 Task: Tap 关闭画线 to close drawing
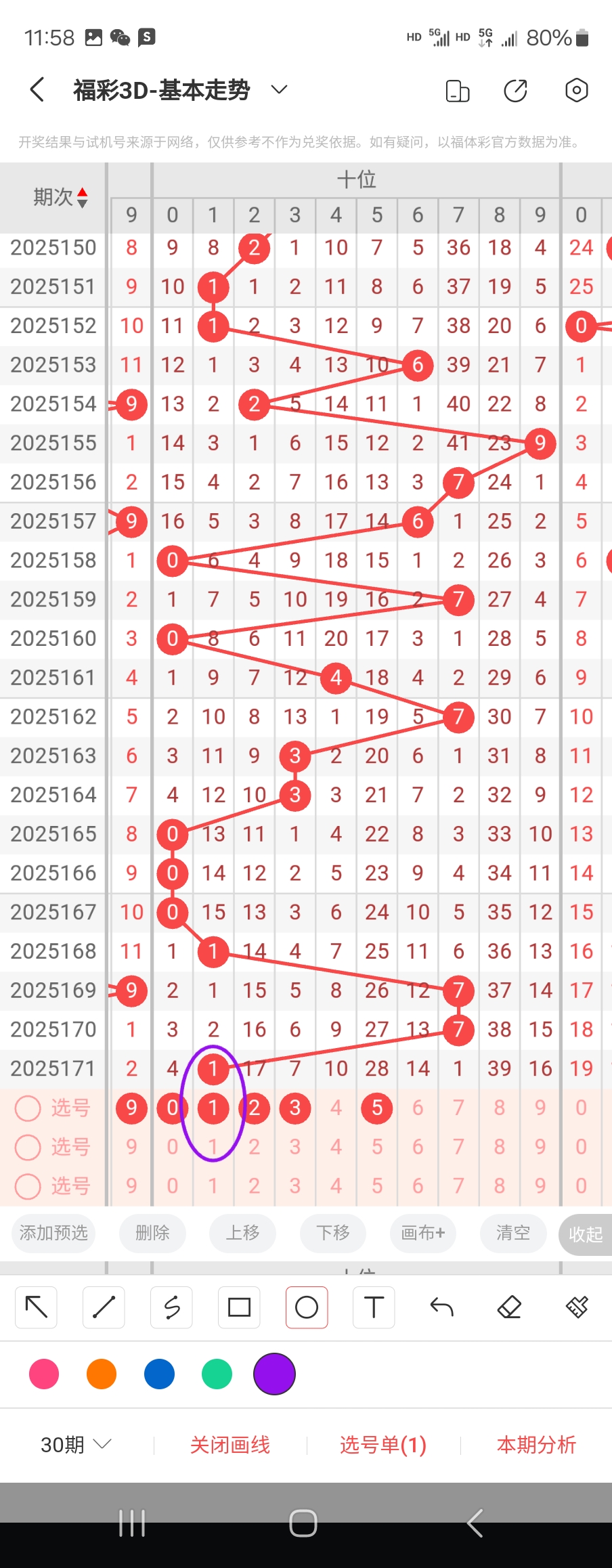coord(230,1445)
